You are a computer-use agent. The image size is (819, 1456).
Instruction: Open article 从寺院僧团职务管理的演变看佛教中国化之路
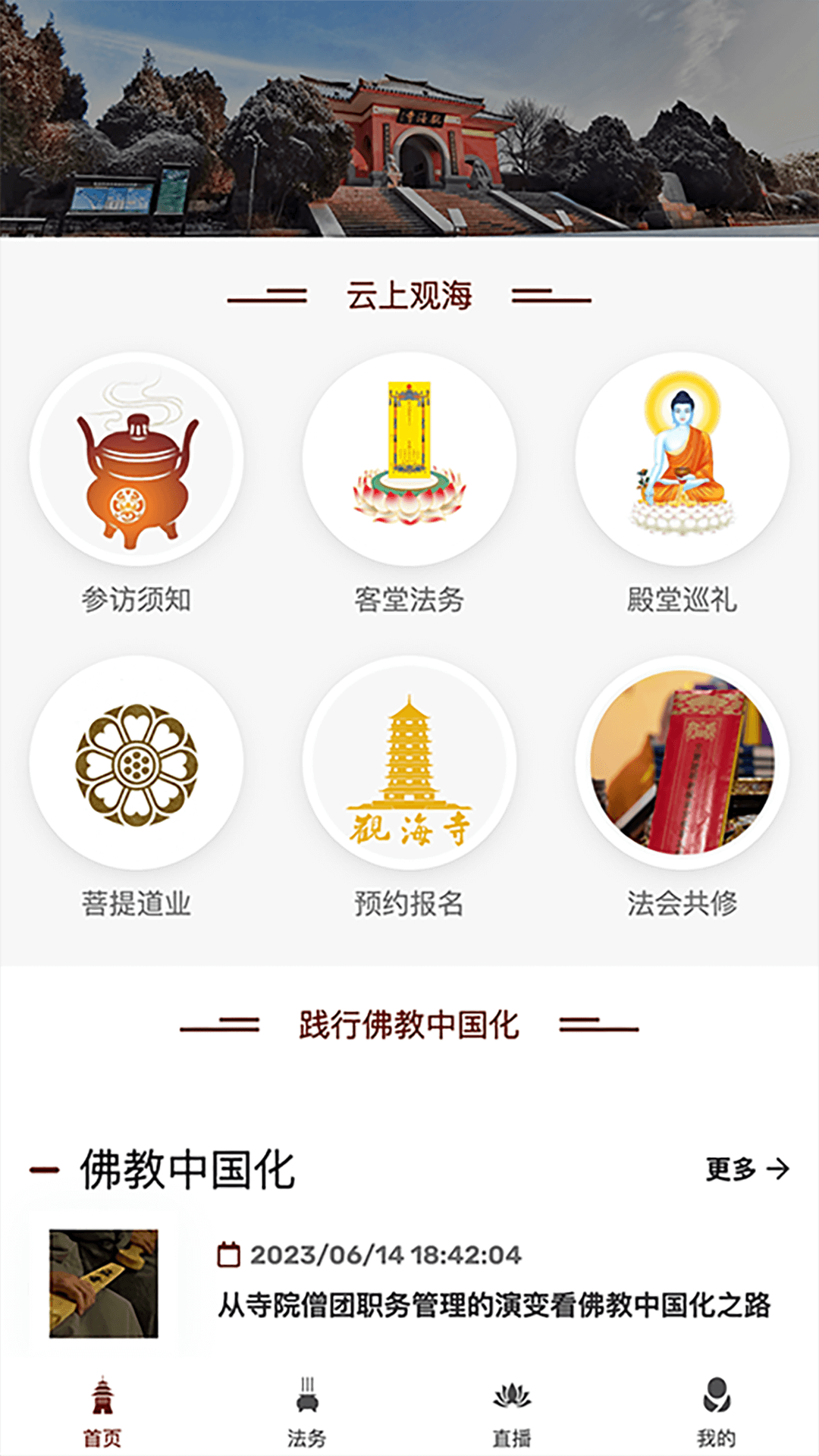point(494,1305)
